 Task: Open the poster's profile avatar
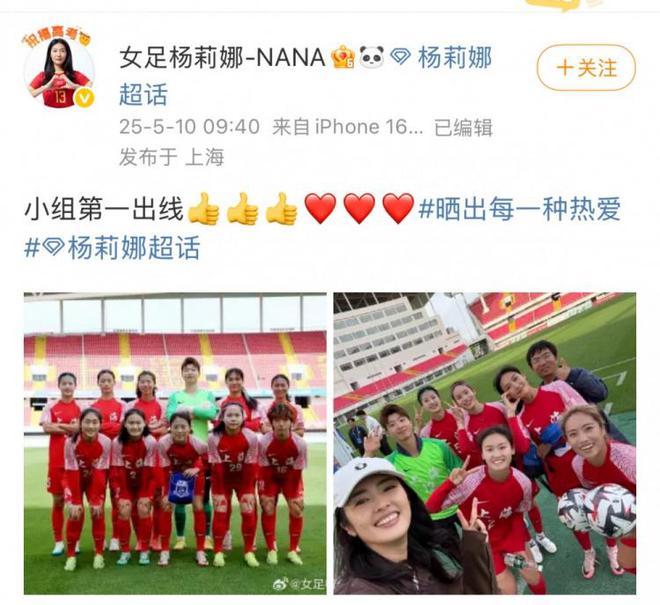pos(58,70)
